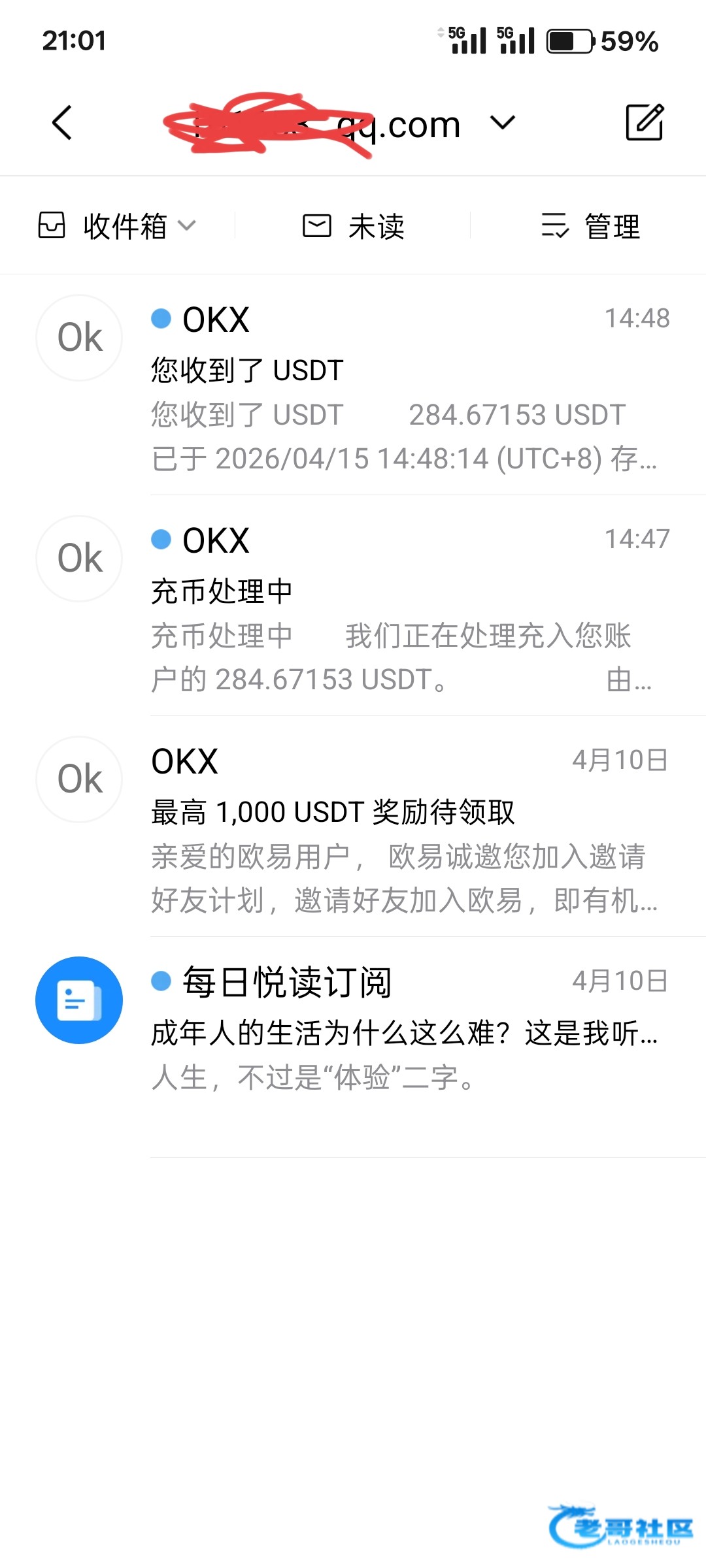The image size is (706, 1568).
Task: Expand the email account switcher
Action: (502, 123)
